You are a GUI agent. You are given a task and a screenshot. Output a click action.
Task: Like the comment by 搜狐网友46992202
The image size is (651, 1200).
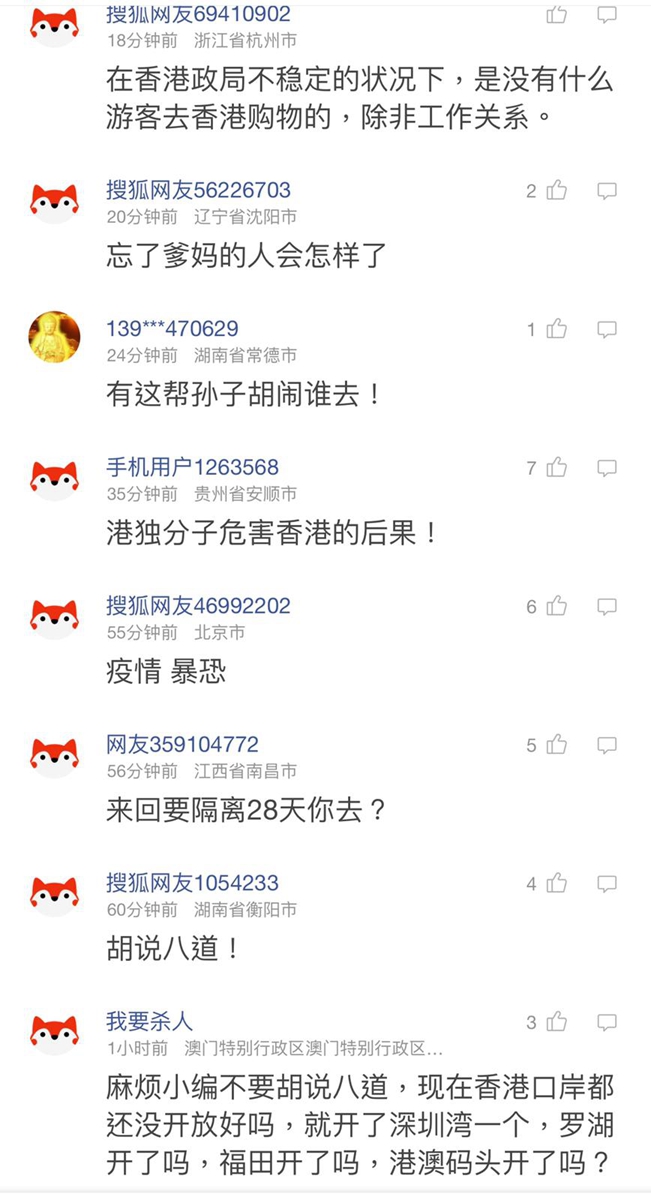click(557, 606)
